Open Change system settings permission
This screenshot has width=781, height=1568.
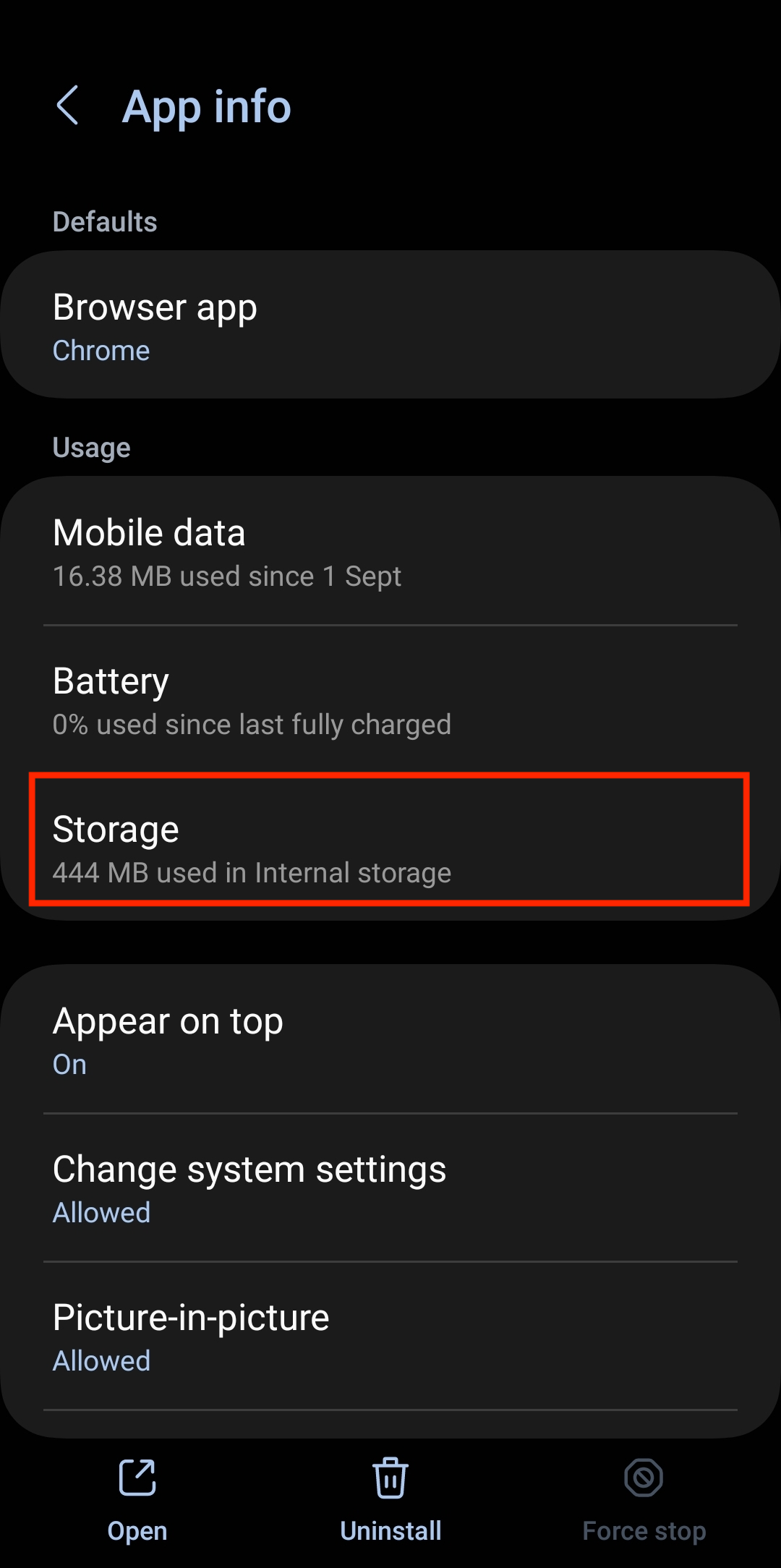[390, 1188]
